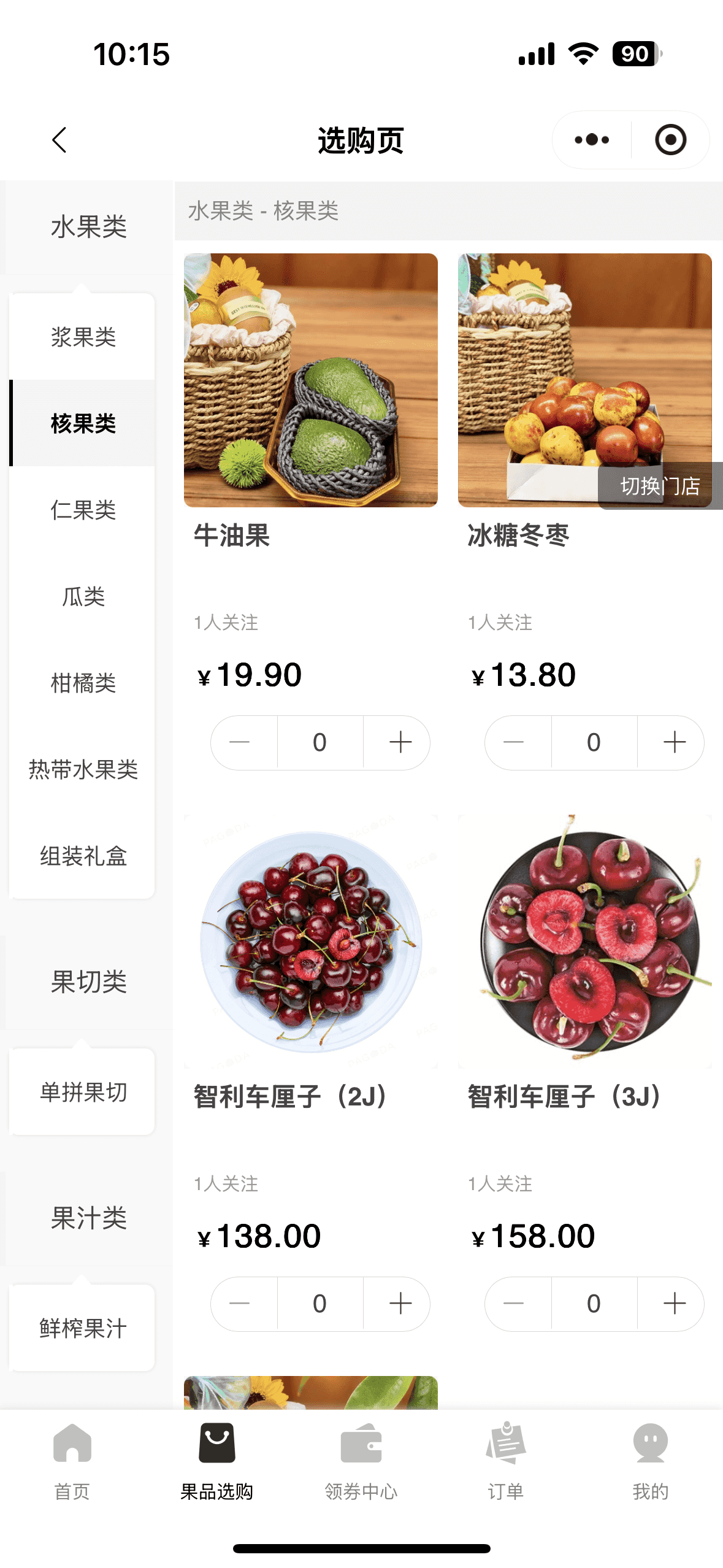The image size is (723, 1568).
Task: Show the 热带水果类 subcategory
Action: pos(83,769)
